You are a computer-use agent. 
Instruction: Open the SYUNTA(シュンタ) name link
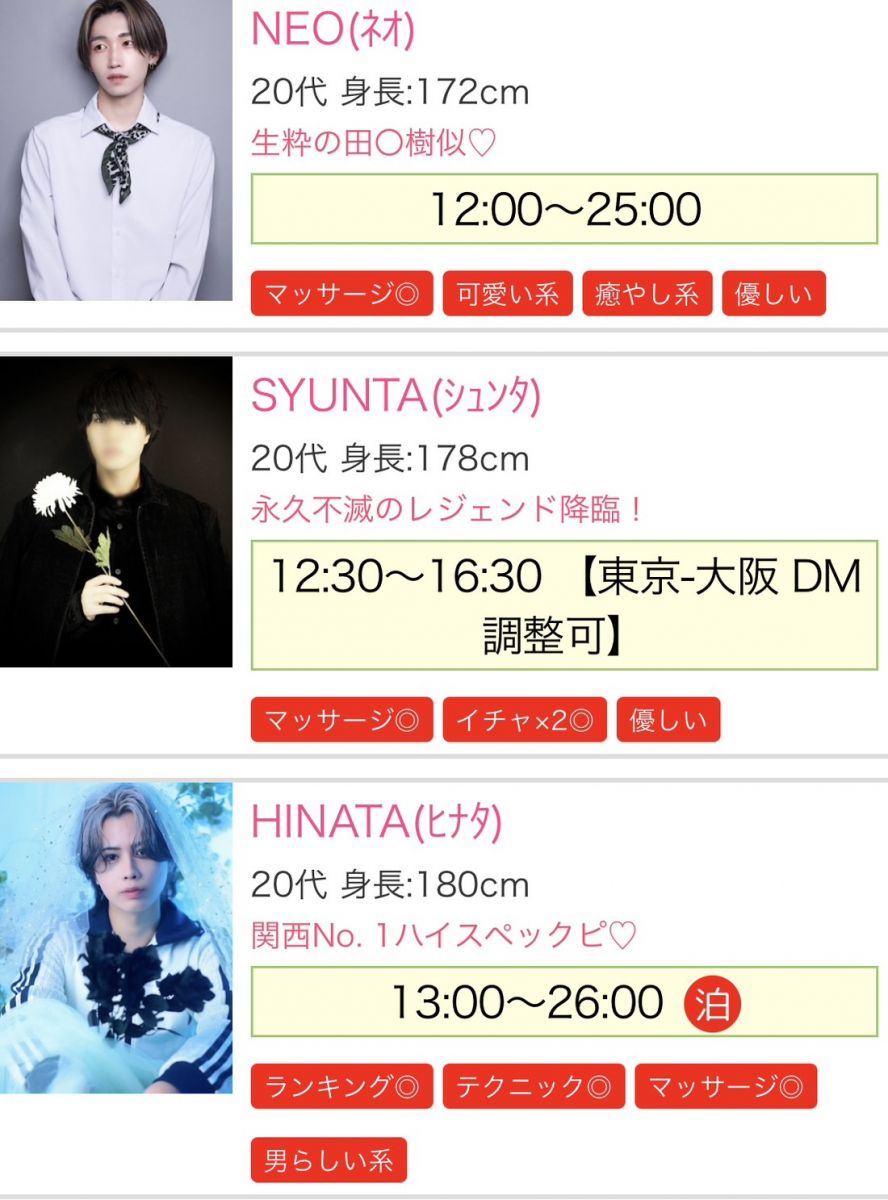point(395,398)
